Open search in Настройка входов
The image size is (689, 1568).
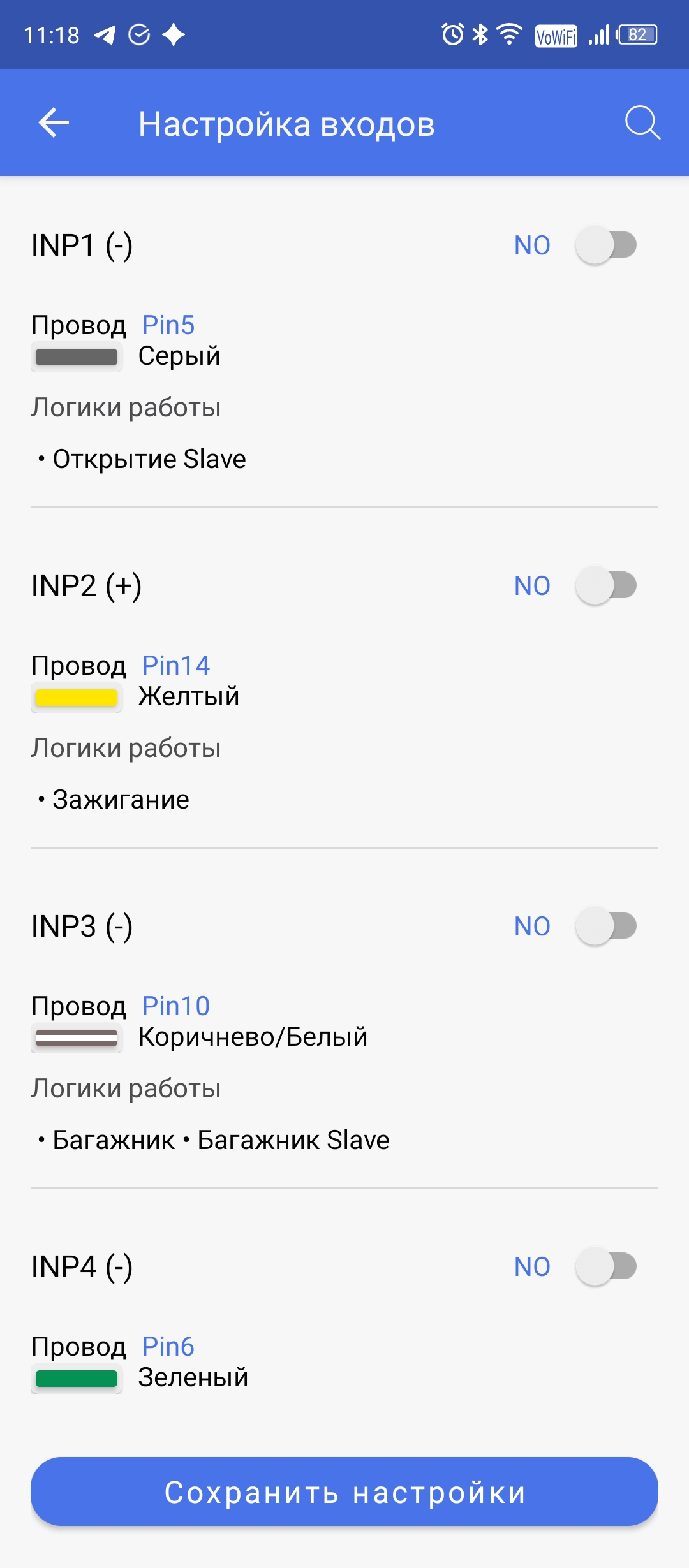pos(642,122)
